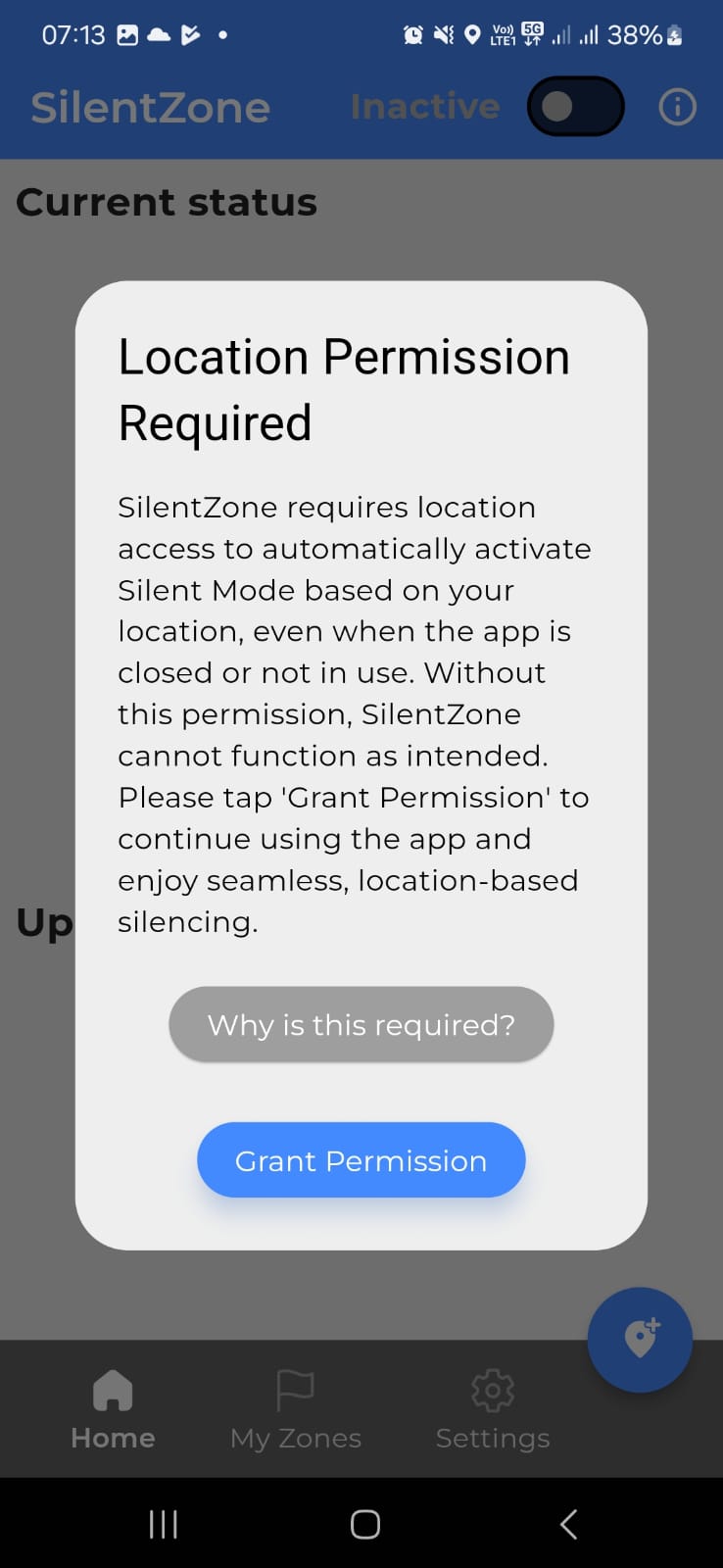This screenshot has height=1568, width=723.
Task: Tap the Grant Permission button
Action: pos(361,1160)
